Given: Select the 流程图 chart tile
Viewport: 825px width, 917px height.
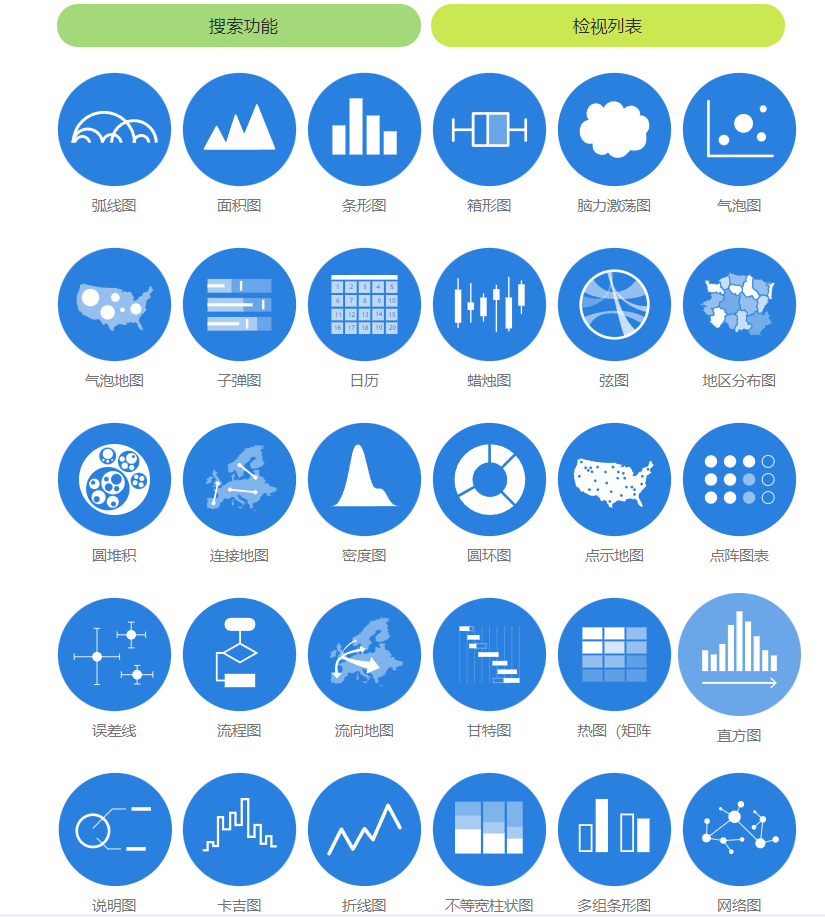Looking at the screenshot, I should 239,655.
